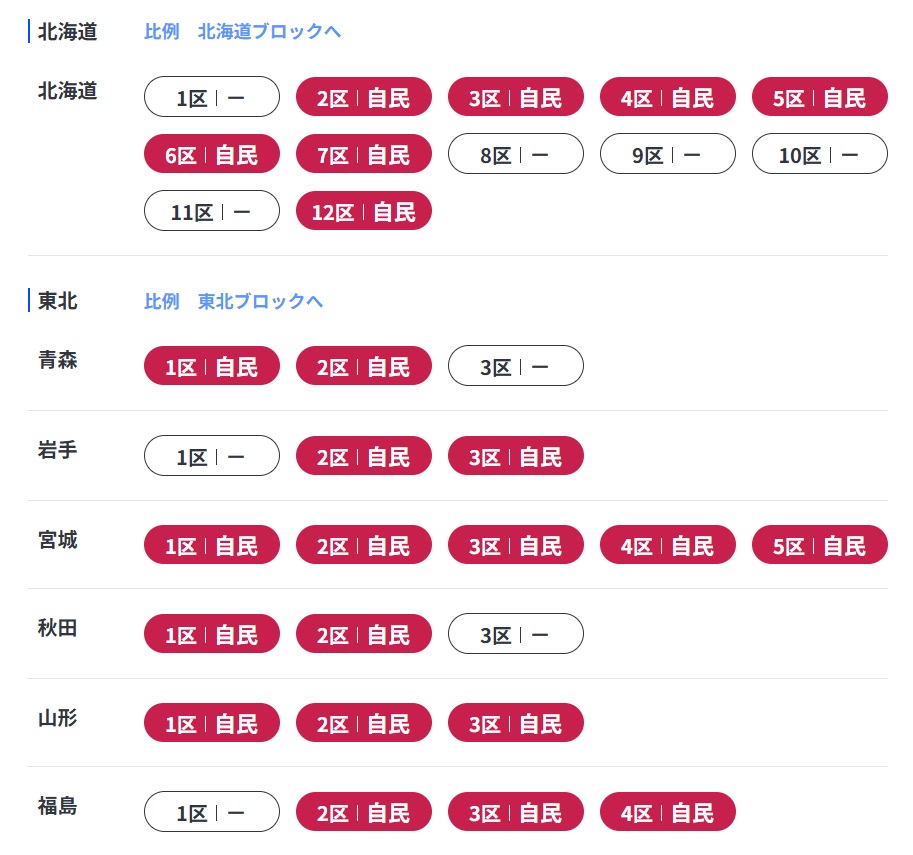Open 福島 4区 自民 result
Image resolution: width=913 pixels, height=855 pixels.
668,812
